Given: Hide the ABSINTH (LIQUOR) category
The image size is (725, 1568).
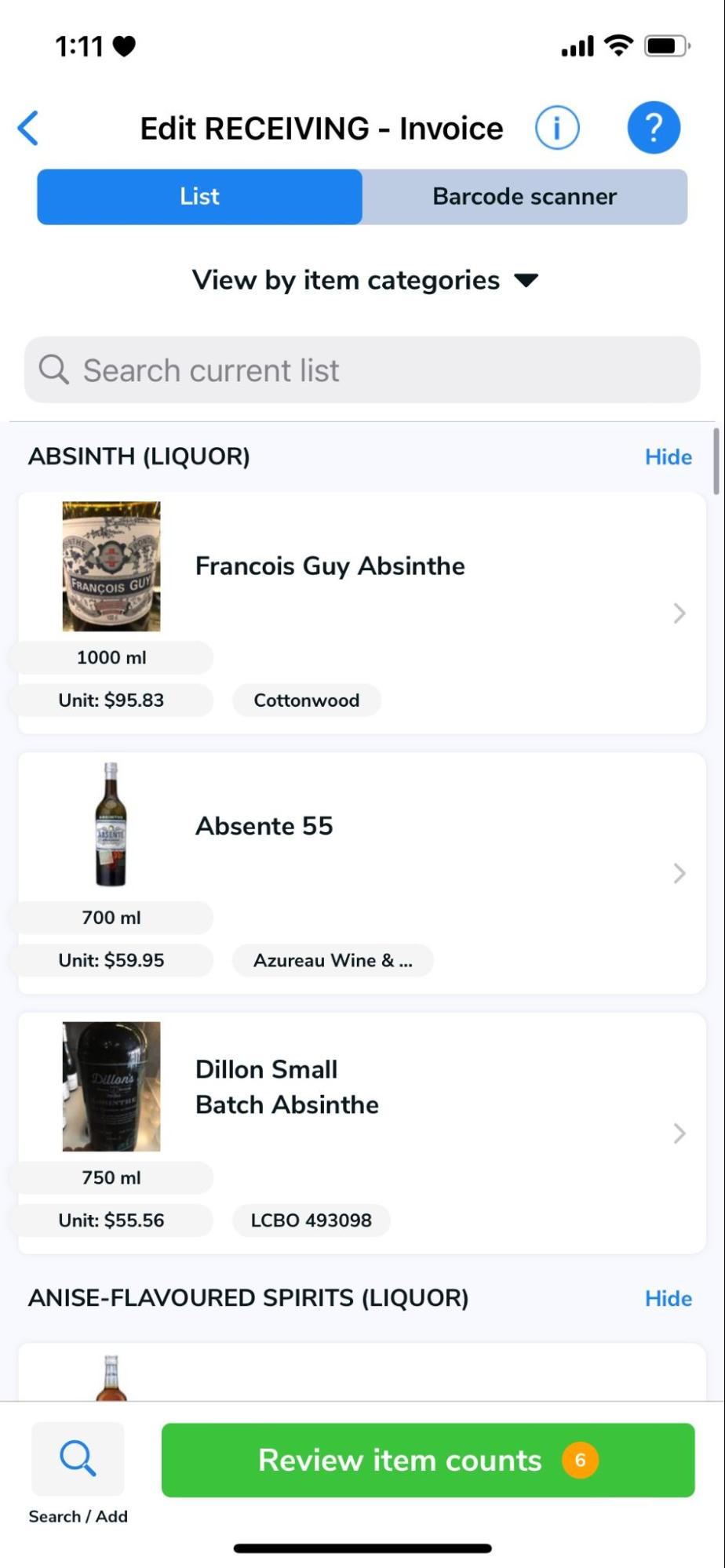Looking at the screenshot, I should 667,456.
